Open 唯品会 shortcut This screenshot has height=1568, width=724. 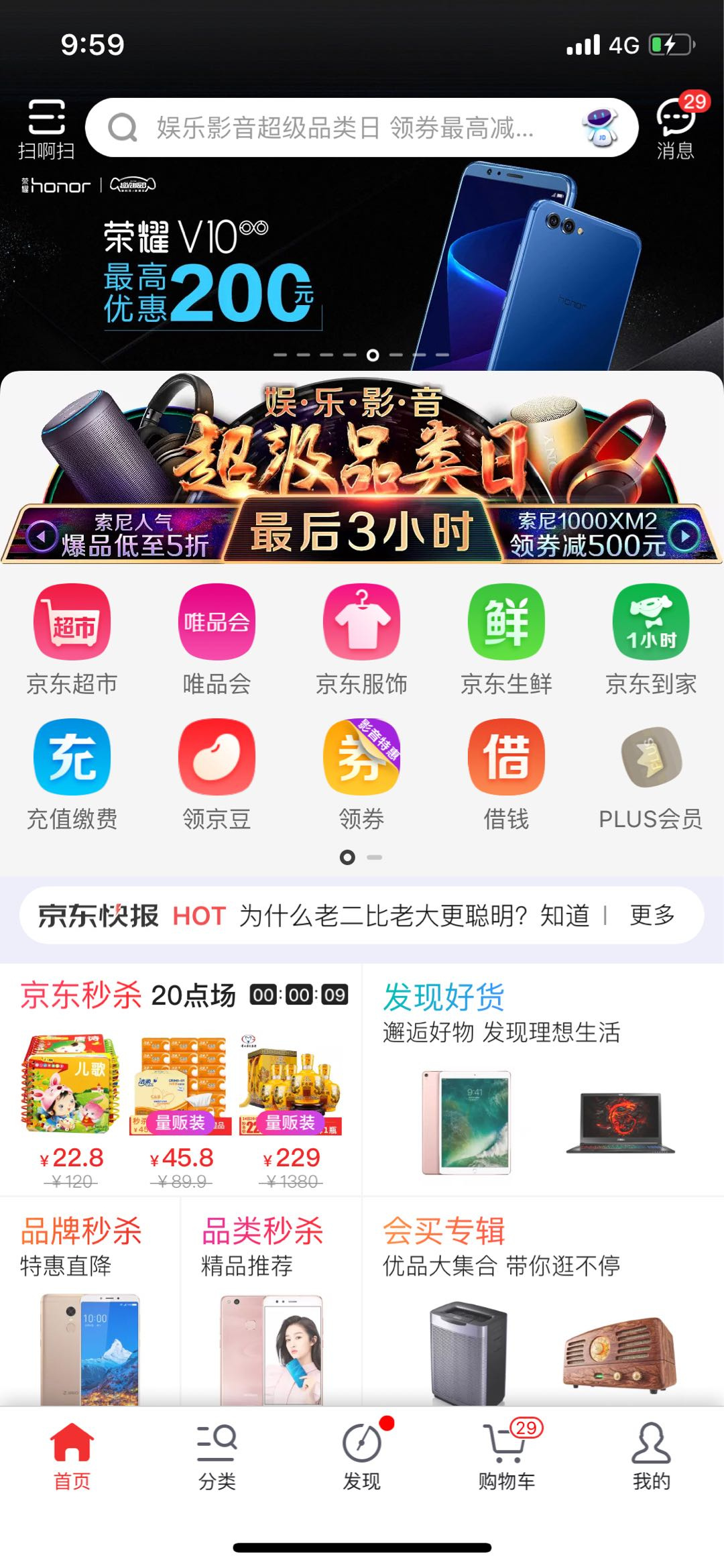click(217, 640)
